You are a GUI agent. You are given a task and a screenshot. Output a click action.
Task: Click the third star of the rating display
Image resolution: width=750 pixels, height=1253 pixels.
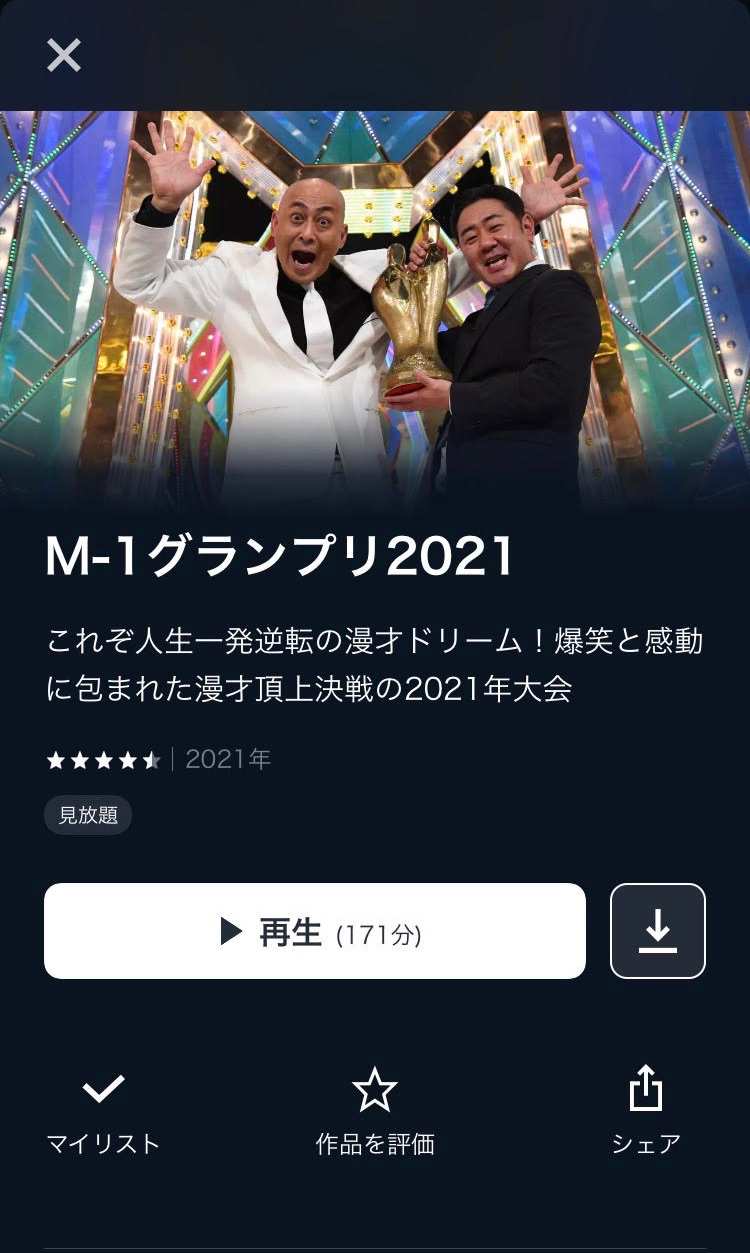click(x=103, y=758)
